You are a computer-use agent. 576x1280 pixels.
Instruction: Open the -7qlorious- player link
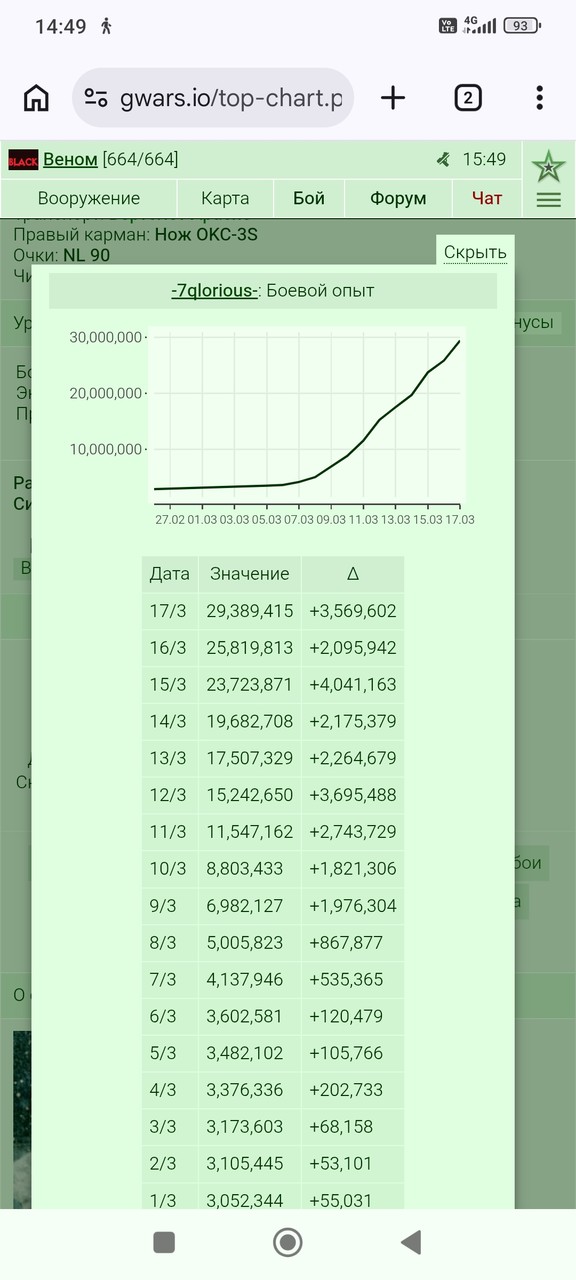point(213,290)
